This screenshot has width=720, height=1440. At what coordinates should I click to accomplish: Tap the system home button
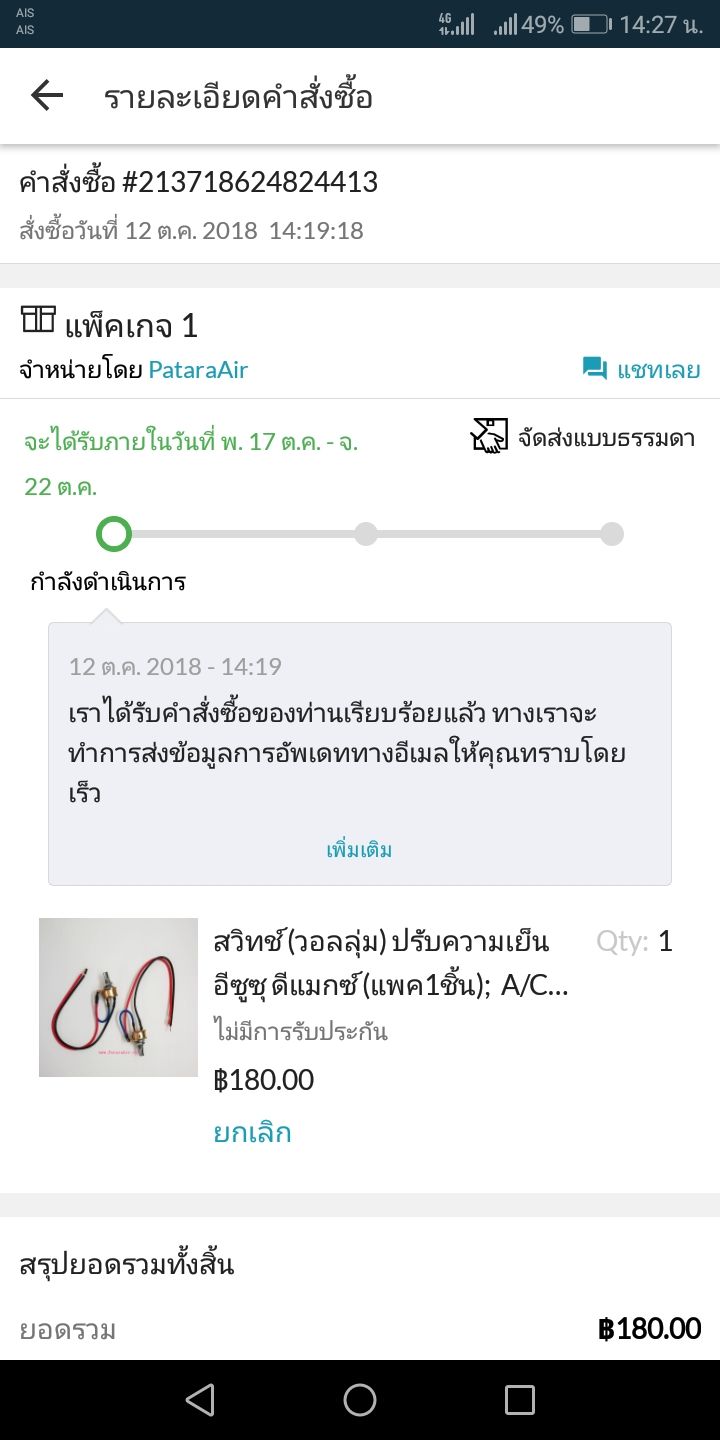(360, 1400)
